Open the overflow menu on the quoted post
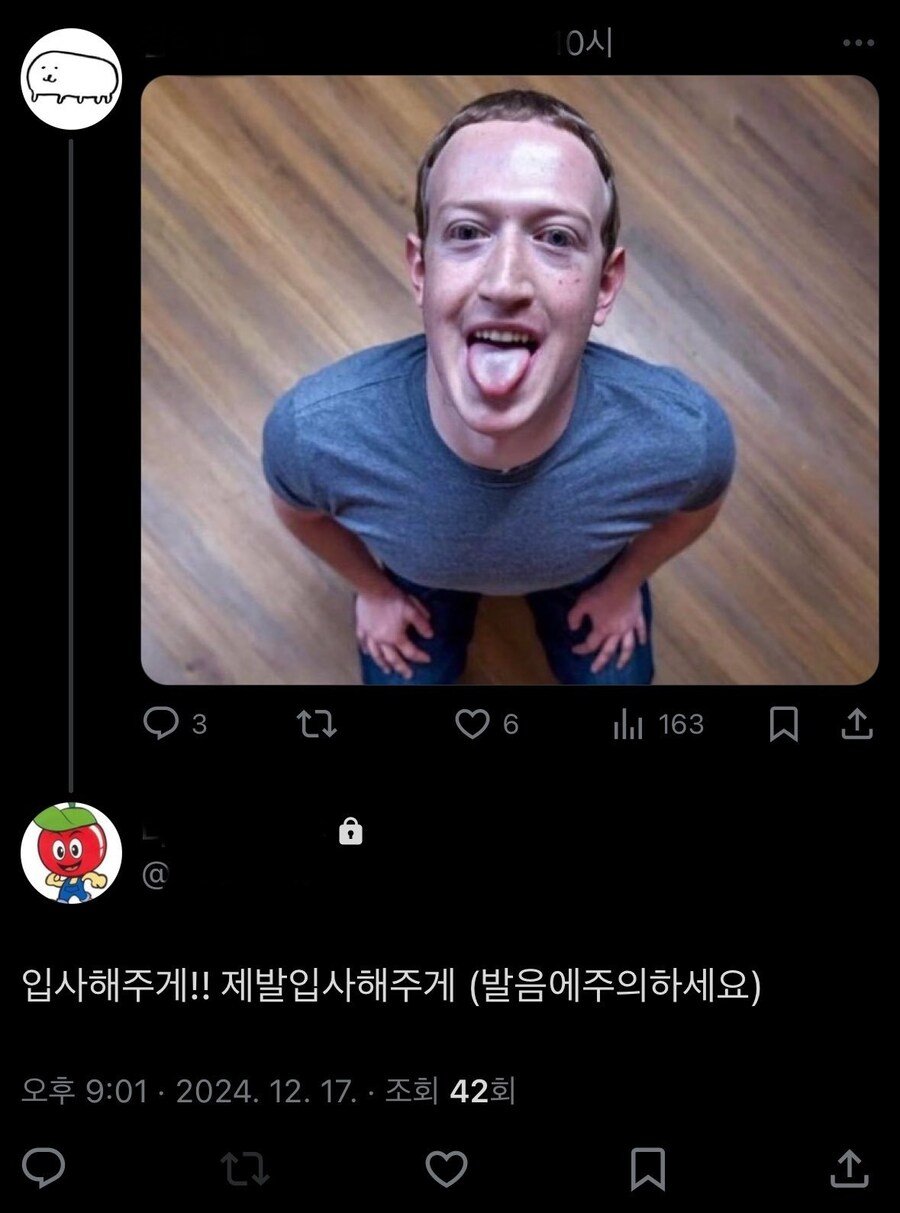 click(858, 43)
